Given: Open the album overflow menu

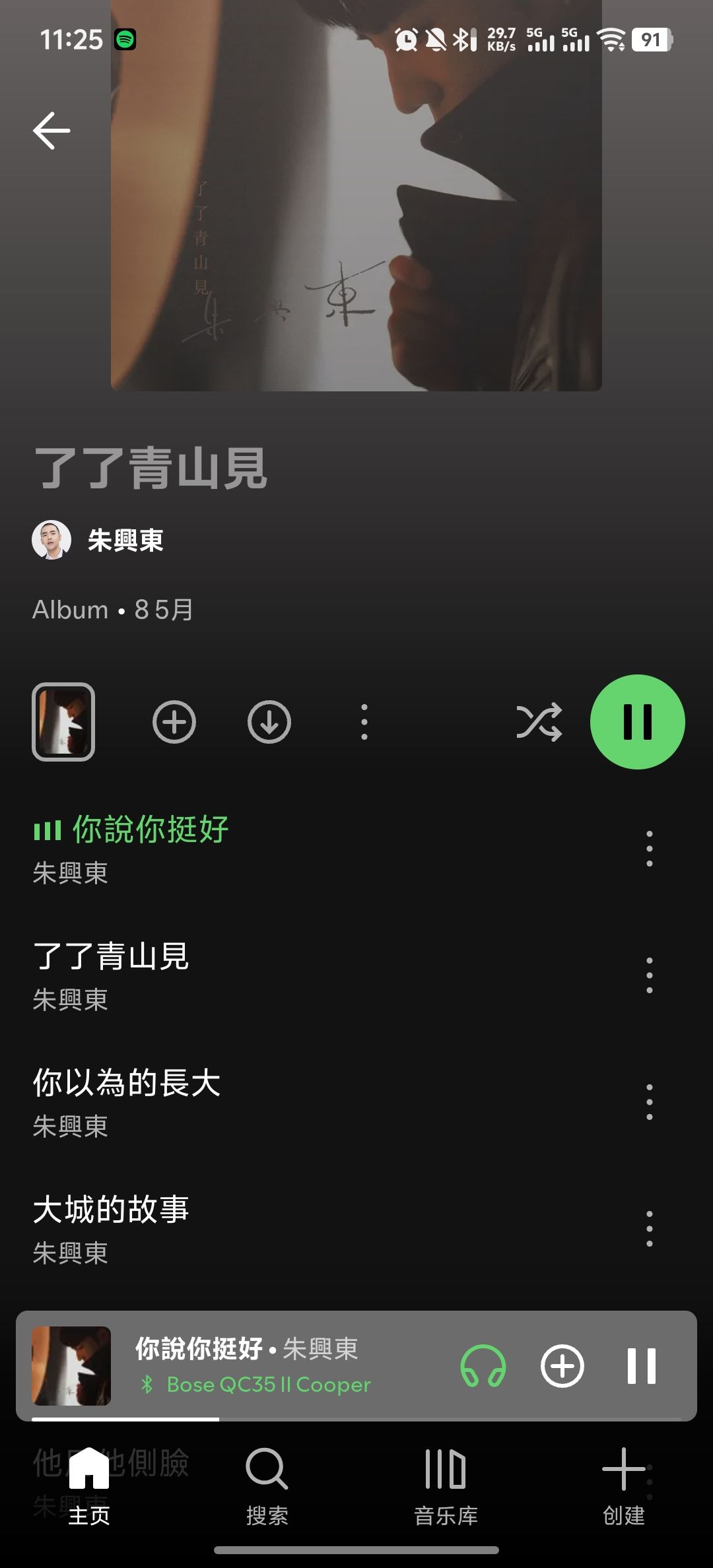Looking at the screenshot, I should coord(364,722).
